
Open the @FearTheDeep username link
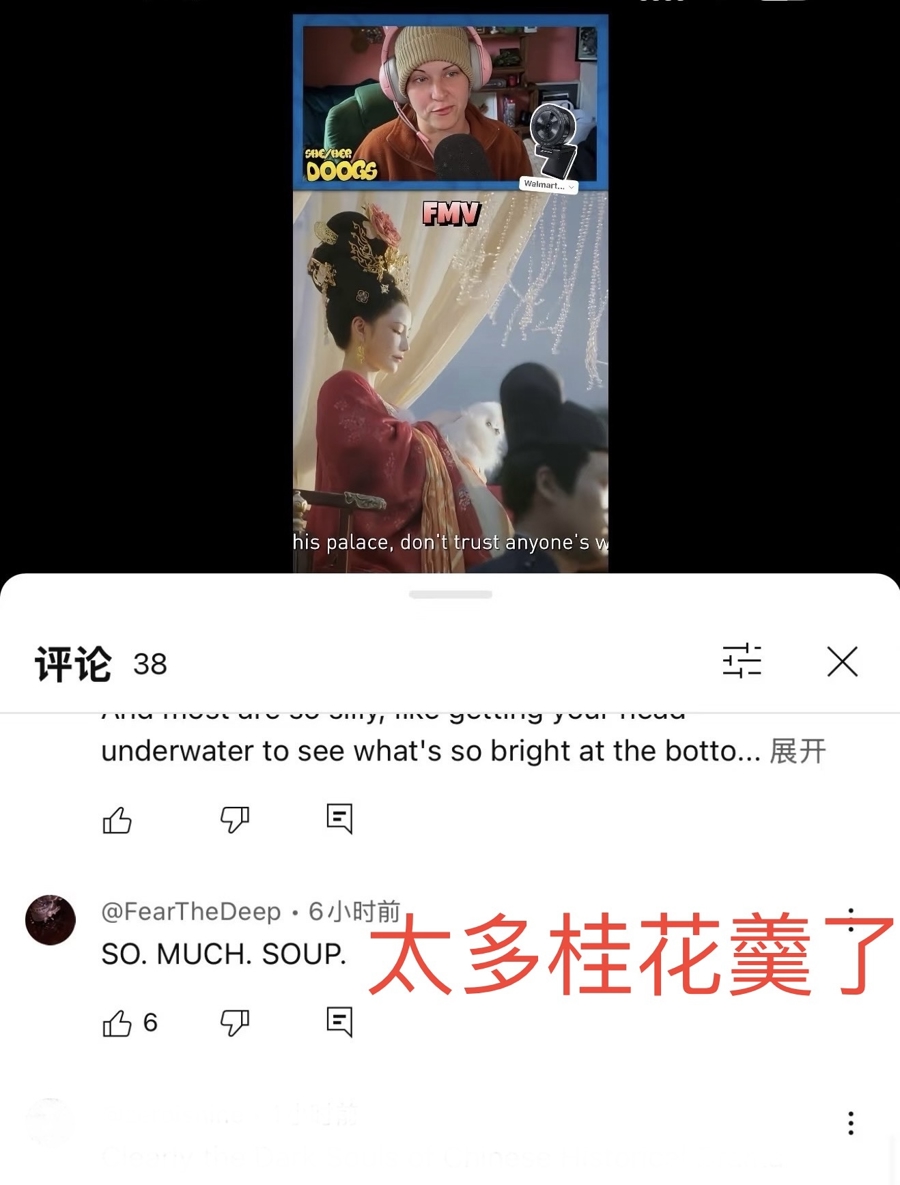pos(192,912)
